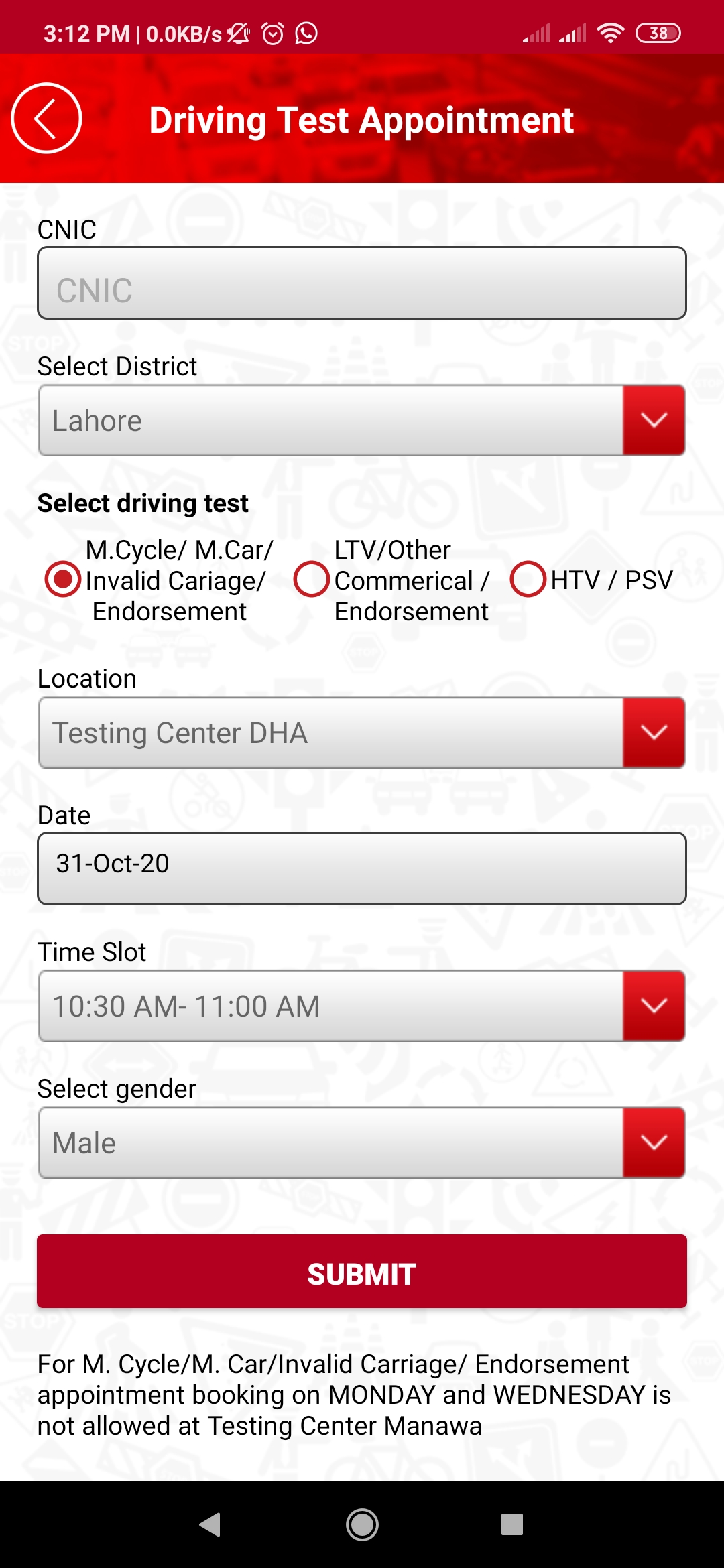This screenshot has width=724, height=1568.
Task: Tap the CNIC input field
Action: (x=362, y=283)
